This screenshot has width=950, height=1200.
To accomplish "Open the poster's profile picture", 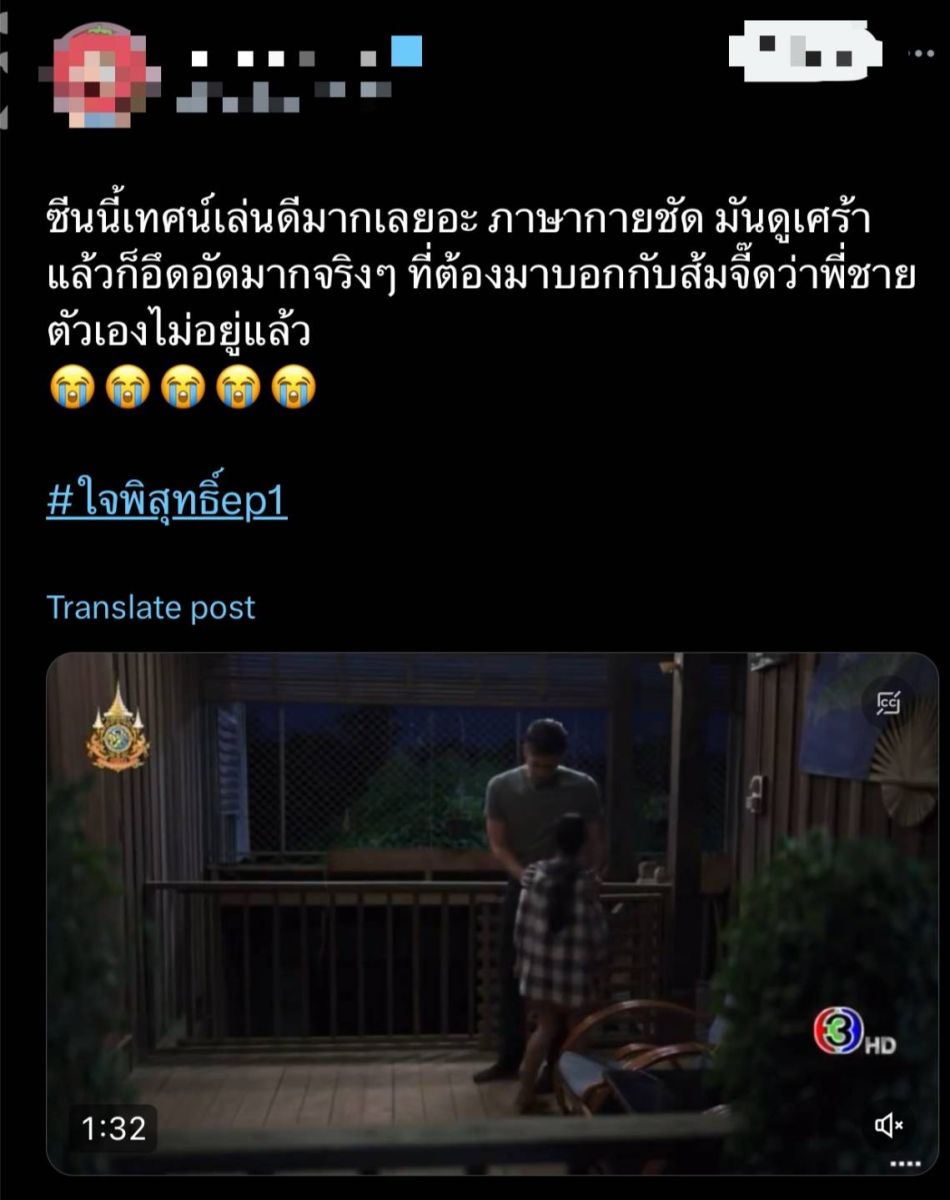I will [x=97, y=75].
